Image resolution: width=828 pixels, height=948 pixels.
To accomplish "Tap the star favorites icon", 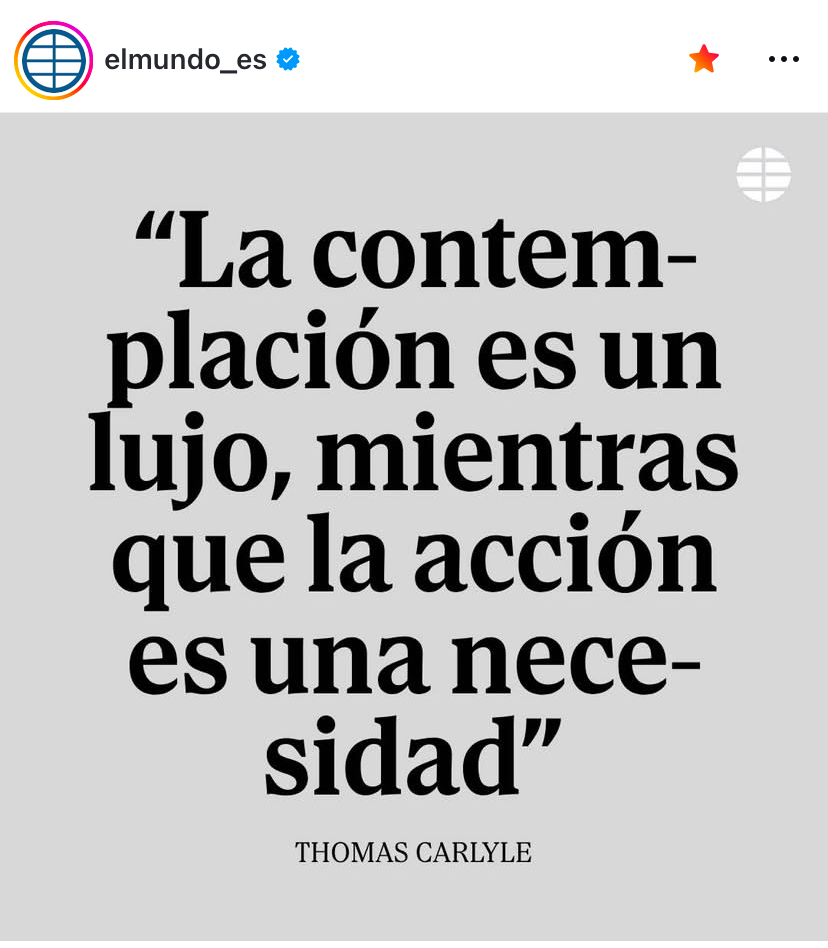I will point(704,60).
